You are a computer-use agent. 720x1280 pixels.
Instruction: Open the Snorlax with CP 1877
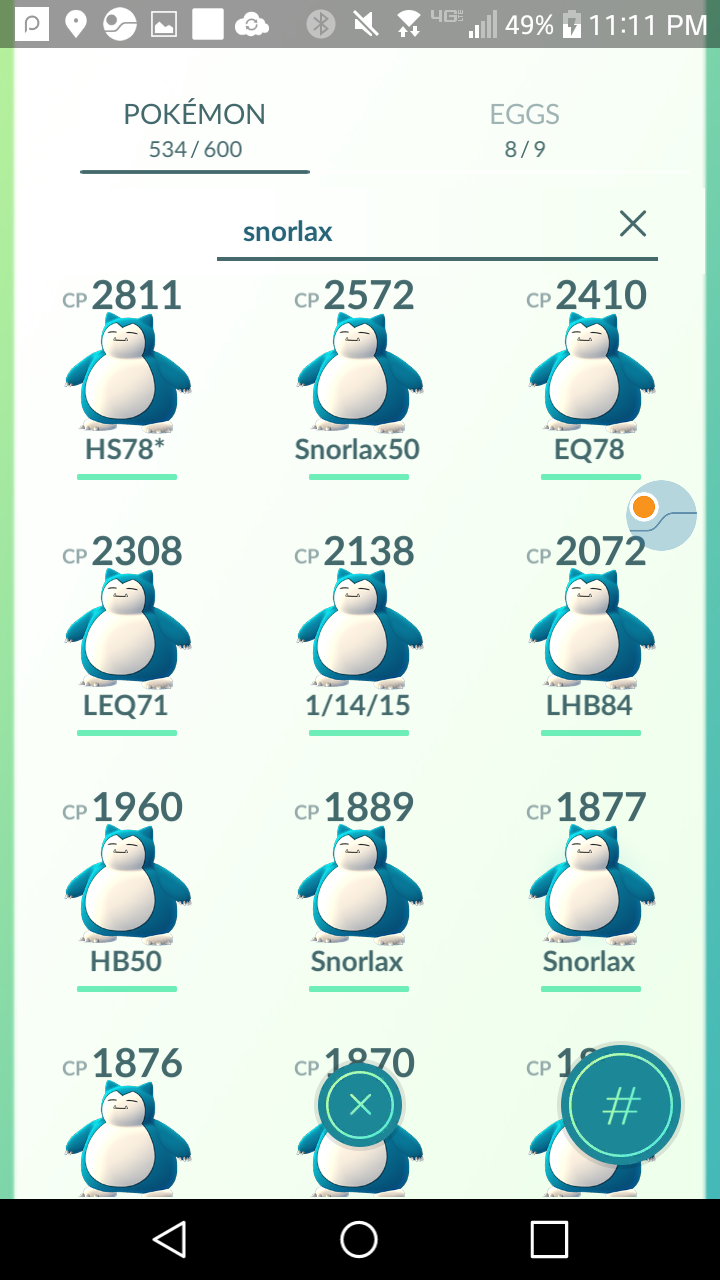tap(591, 888)
